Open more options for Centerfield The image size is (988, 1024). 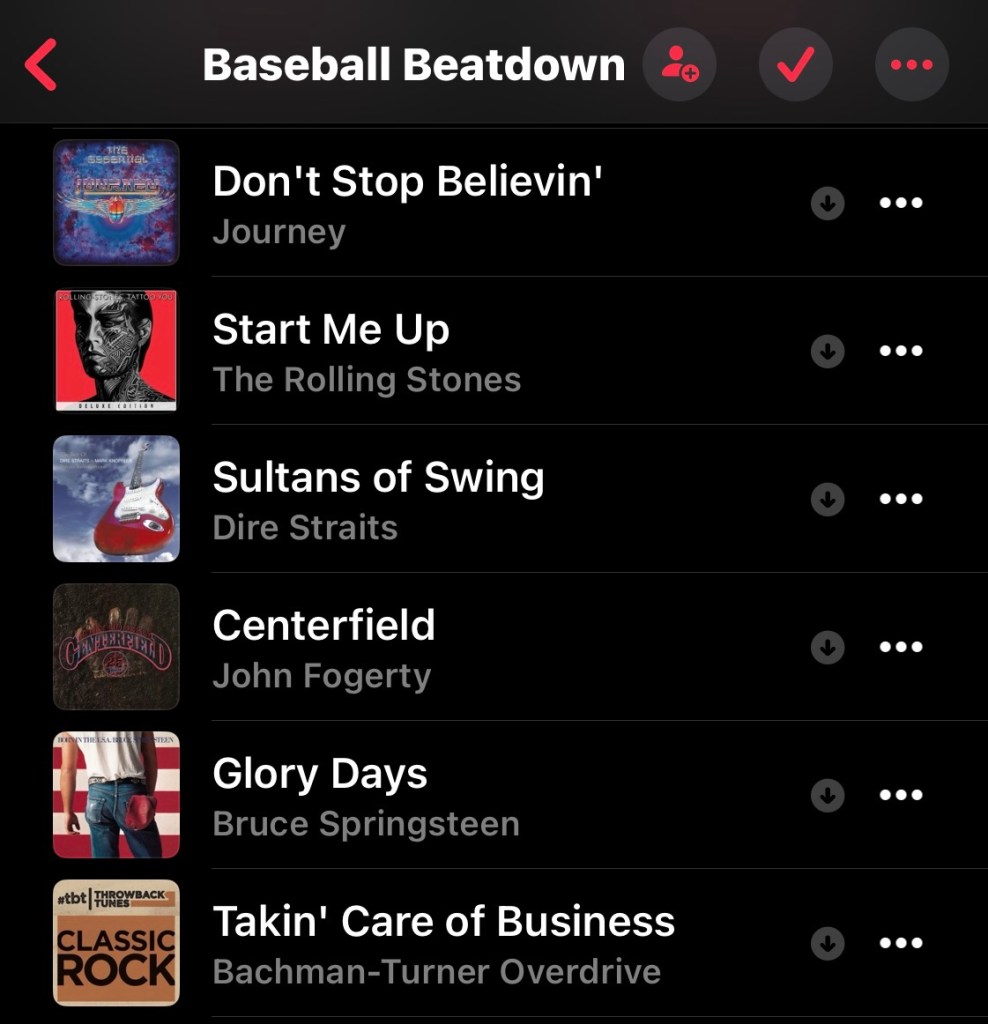pos(901,647)
